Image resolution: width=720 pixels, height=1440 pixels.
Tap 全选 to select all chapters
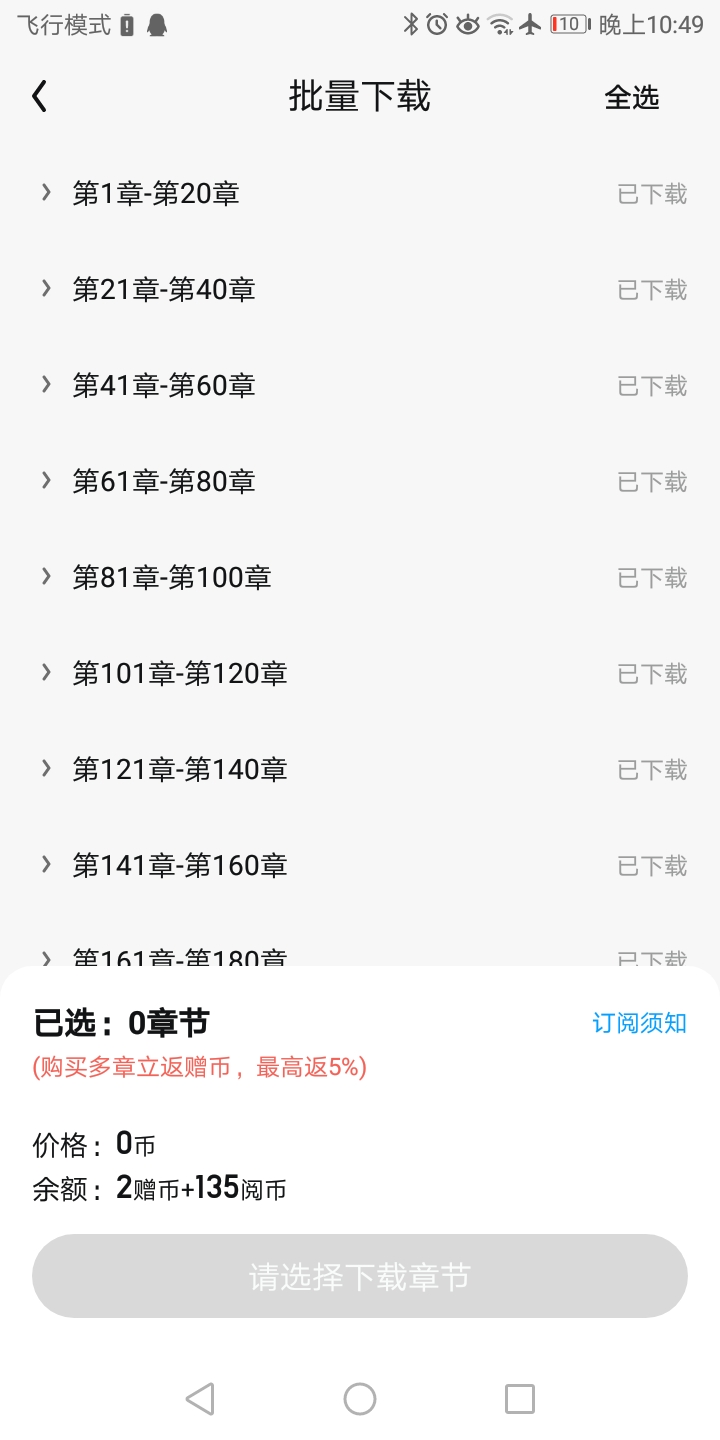pyautogui.click(x=631, y=98)
